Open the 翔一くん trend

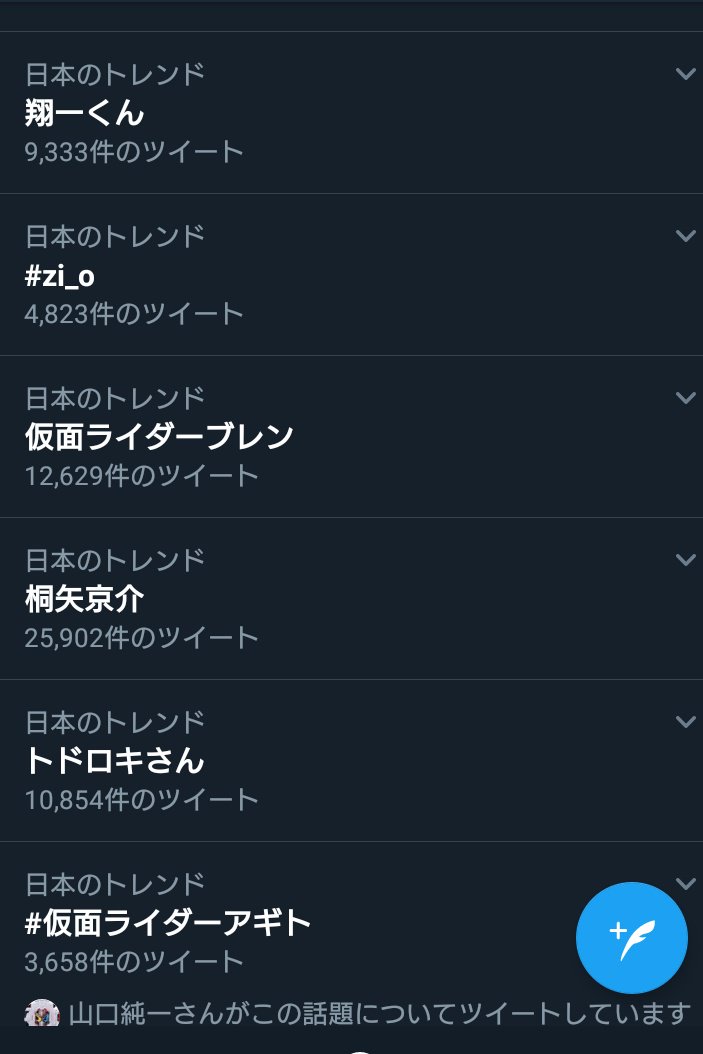click(x=85, y=113)
